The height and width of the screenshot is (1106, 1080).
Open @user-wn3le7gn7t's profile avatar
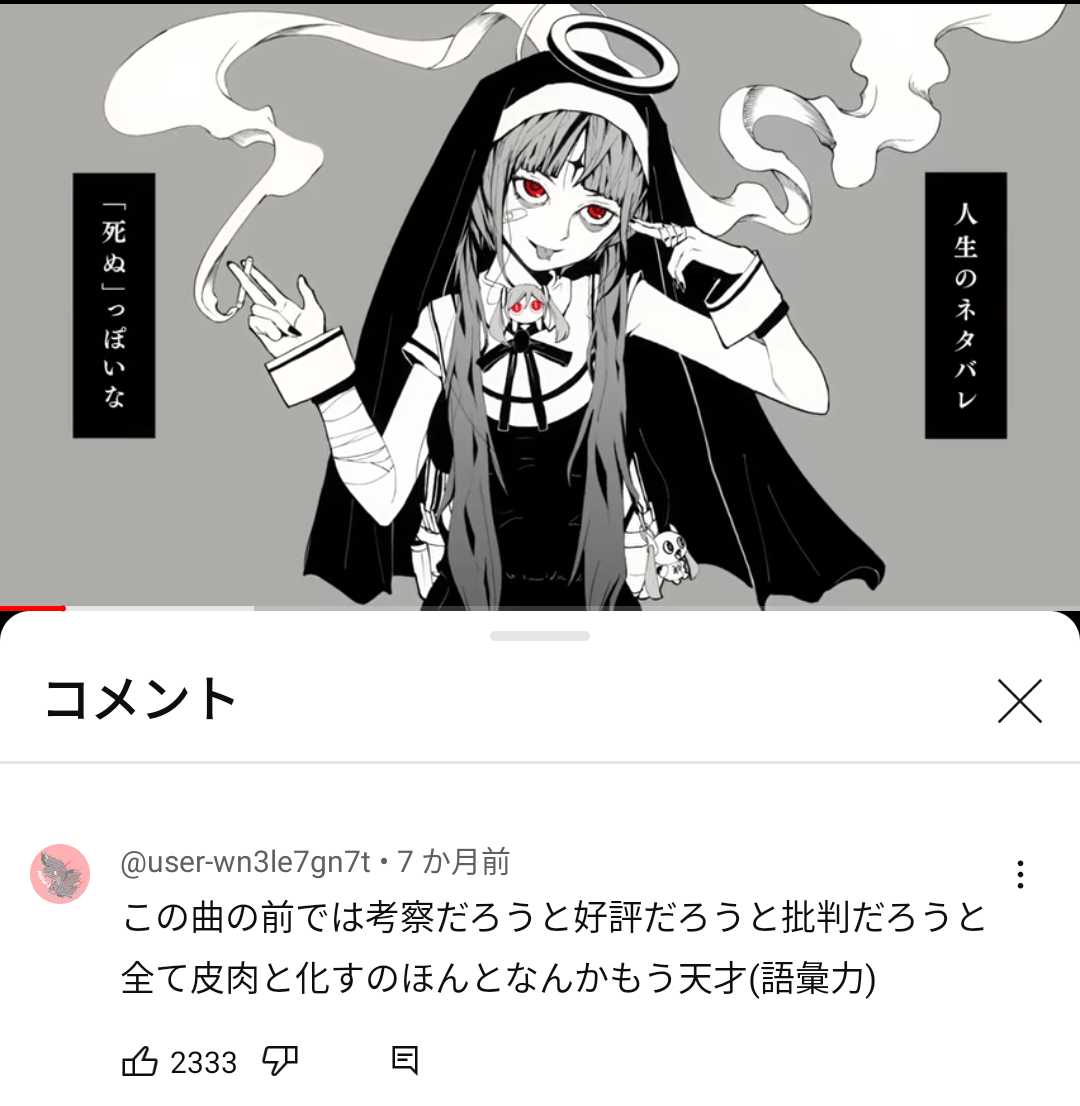[x=60, y=874]
